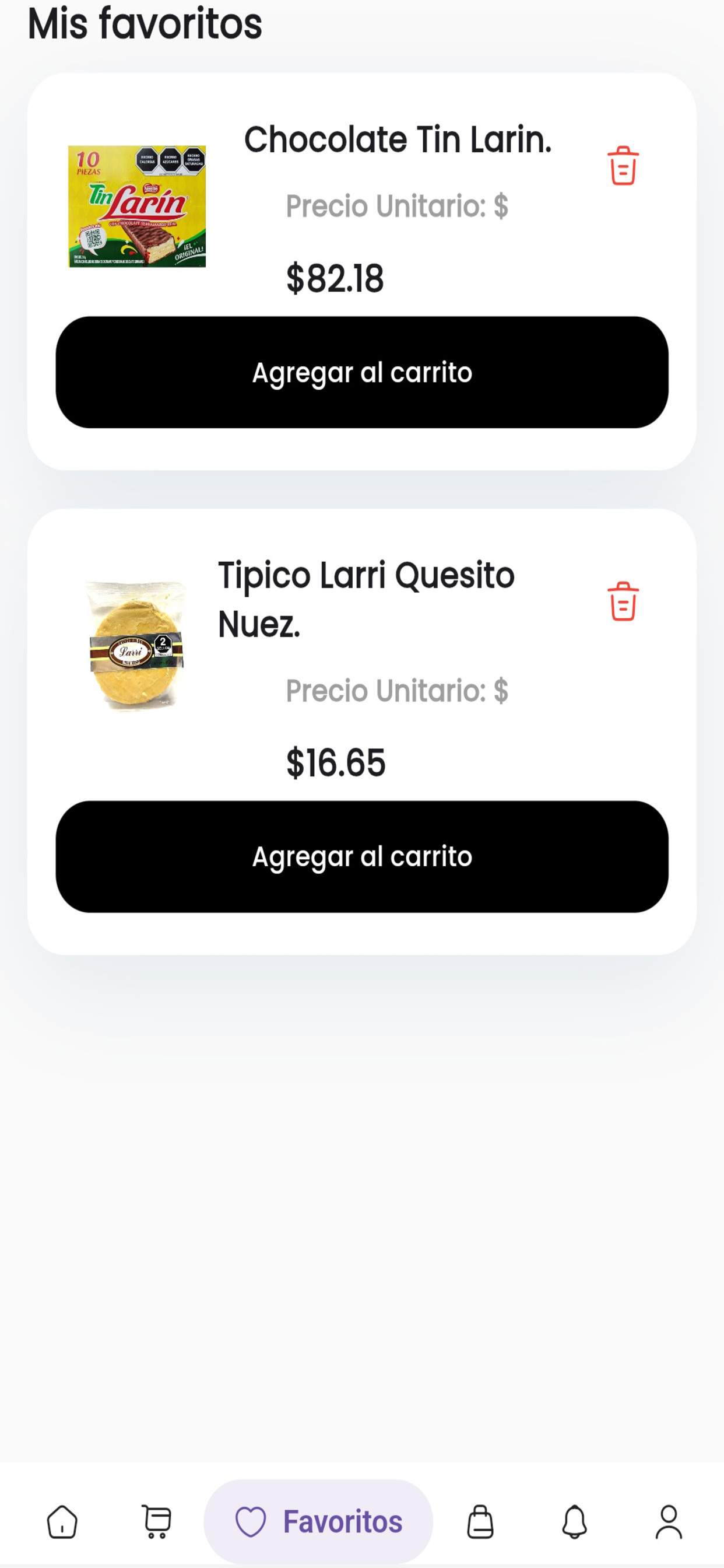724x1568 pixels.
Task: Open the shopping bag tab
Action: coord(480,1522)
